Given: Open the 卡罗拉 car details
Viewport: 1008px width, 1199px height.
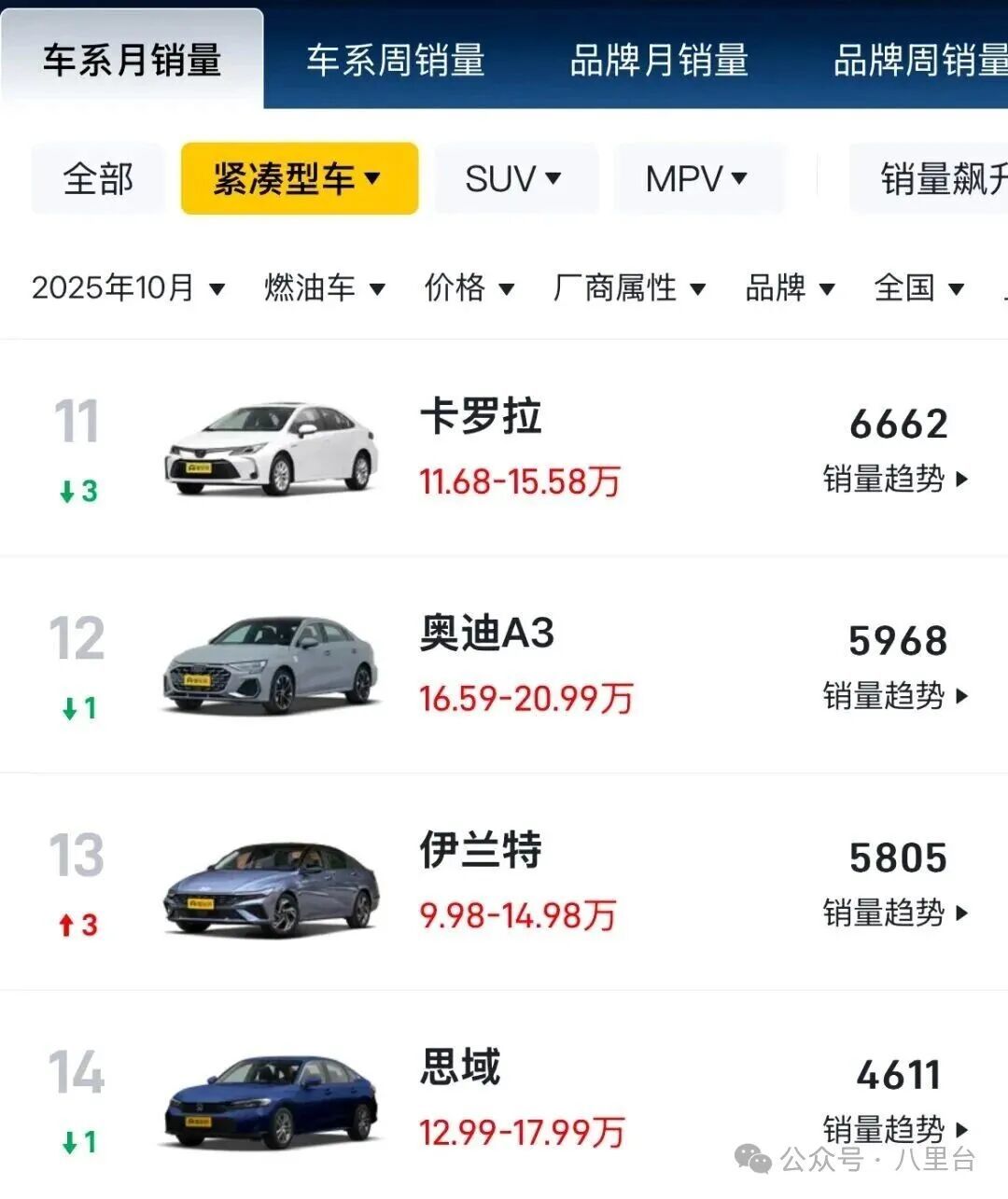Looking at the screenshot, I should tap(481, 416).
